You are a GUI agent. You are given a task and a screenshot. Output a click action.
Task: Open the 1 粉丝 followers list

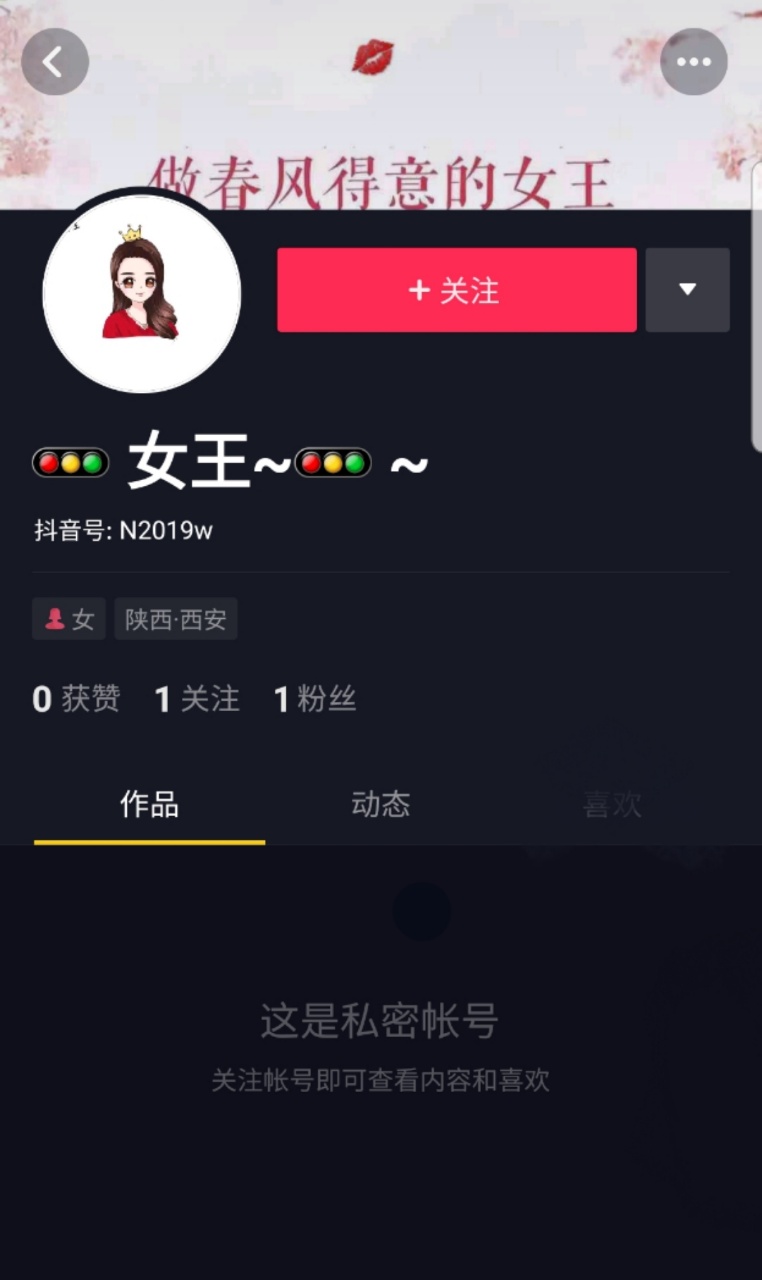tap(315, 699)
